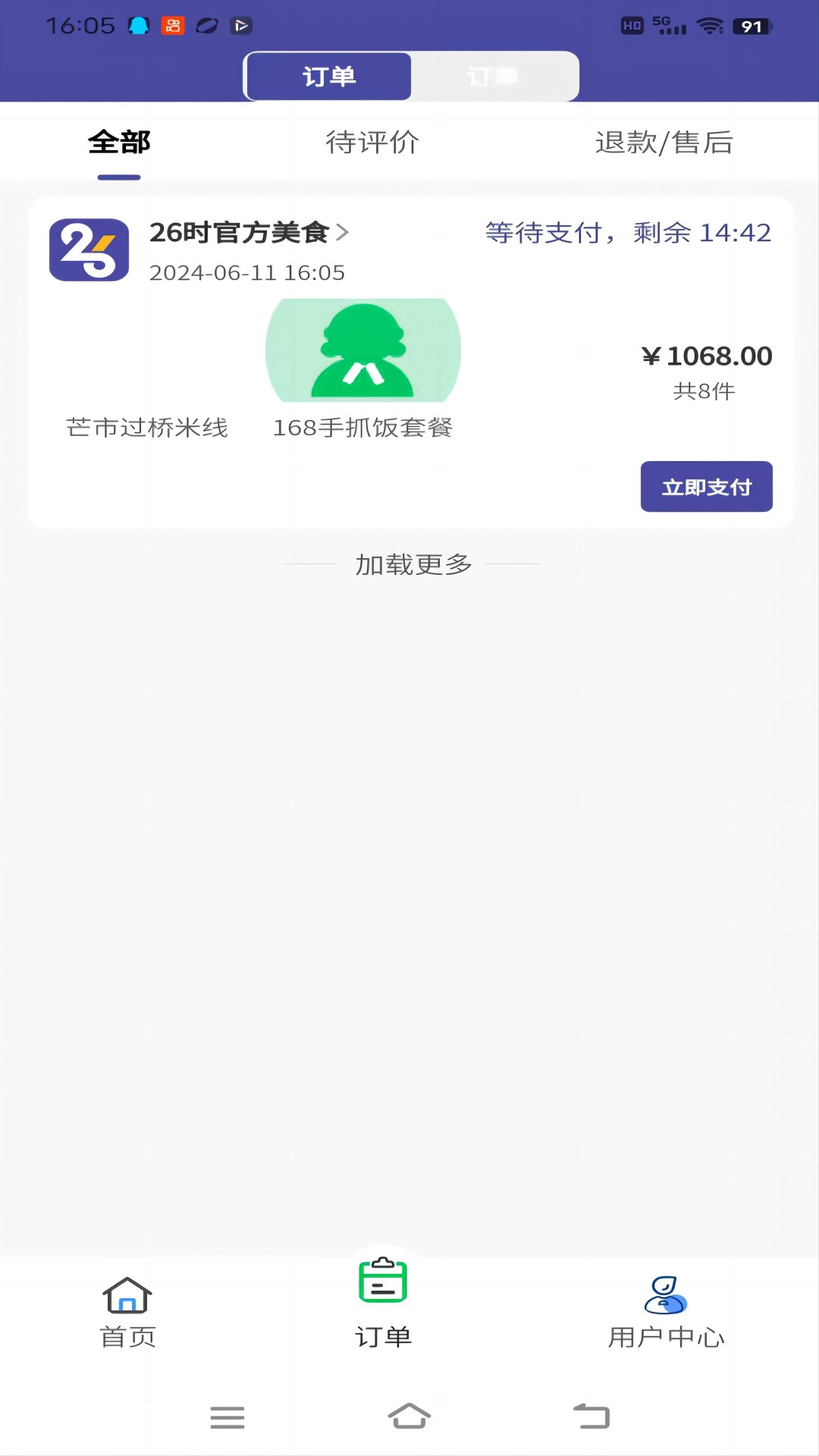
Task: Tap 加载更多 to load more orders
Action: pos(413,564)
